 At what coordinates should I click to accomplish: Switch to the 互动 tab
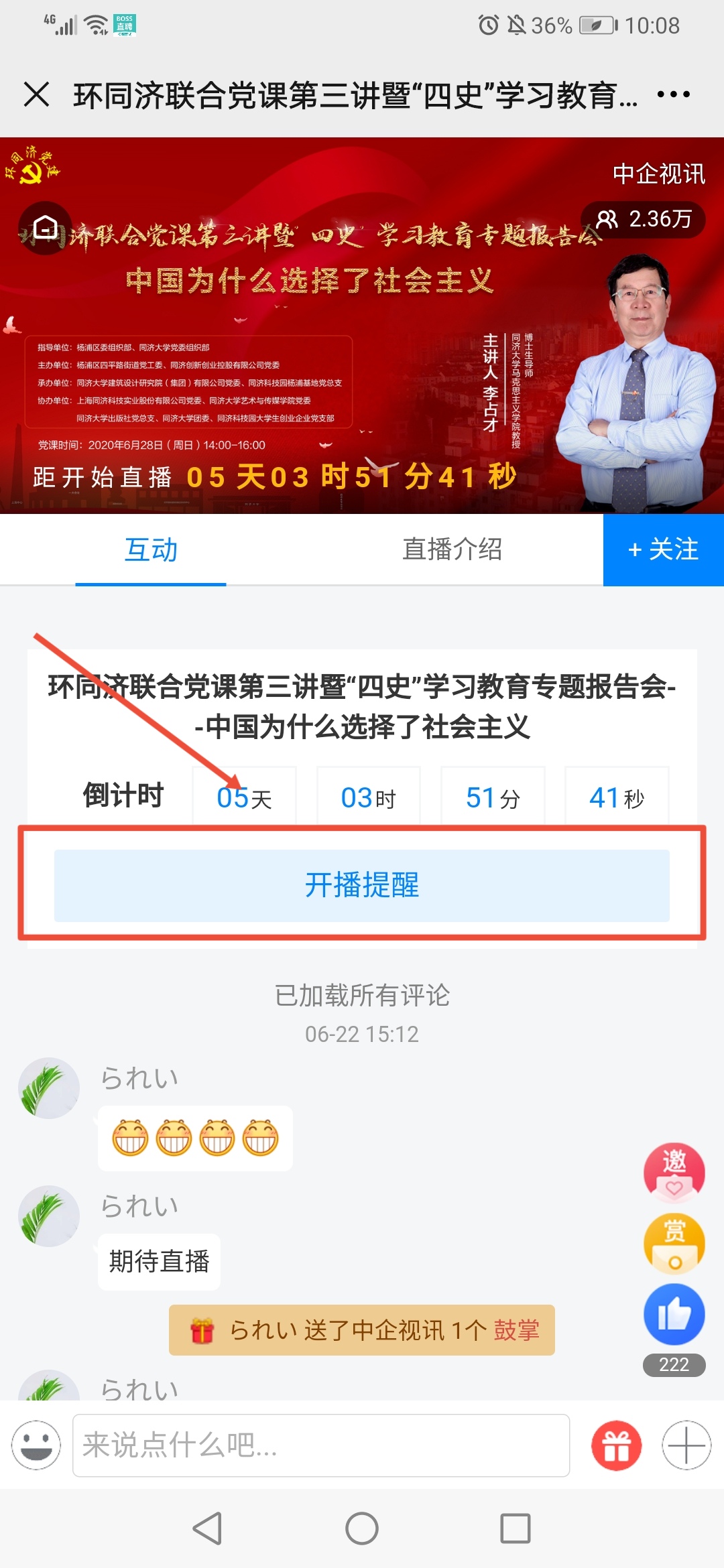coord(151,550)
